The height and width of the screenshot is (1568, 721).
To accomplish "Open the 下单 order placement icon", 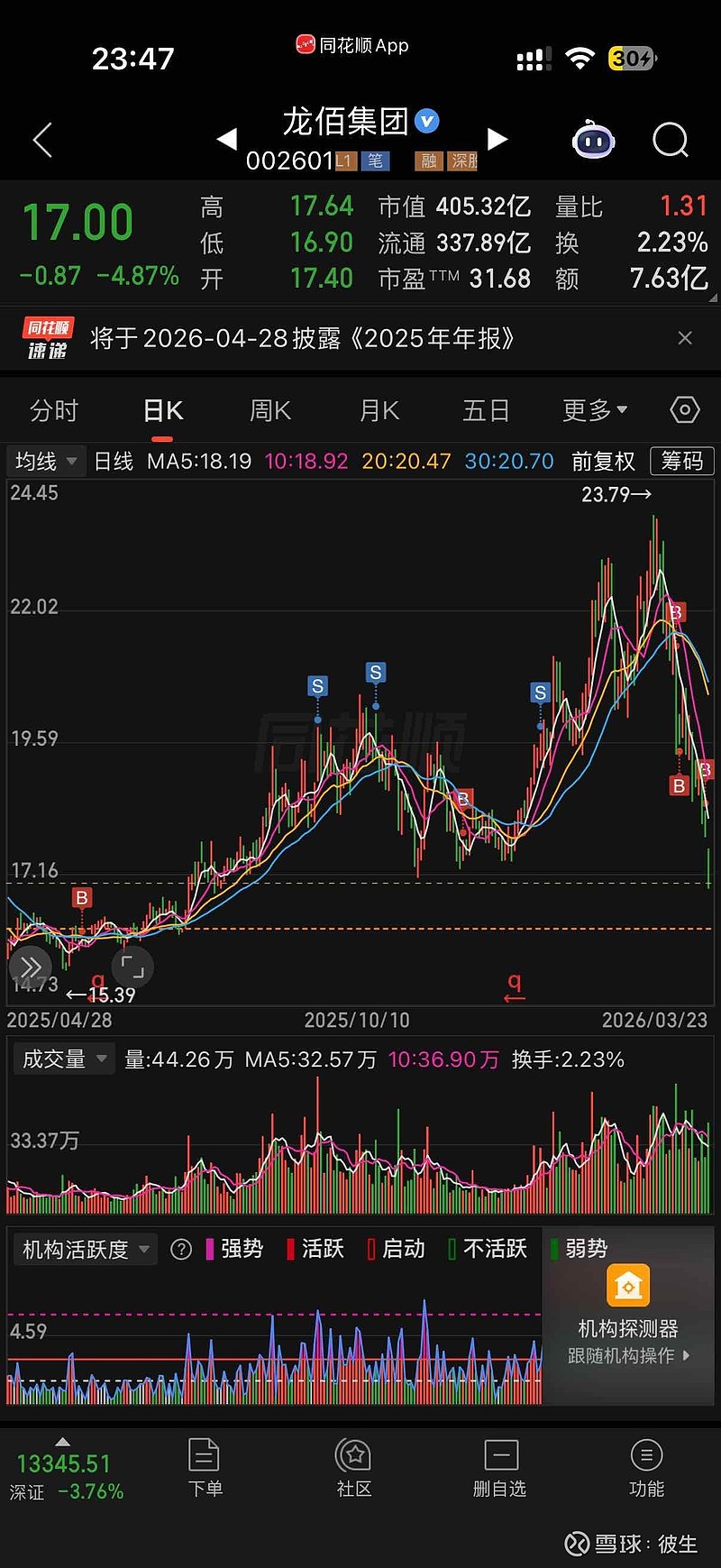I will click(205, 1455).
